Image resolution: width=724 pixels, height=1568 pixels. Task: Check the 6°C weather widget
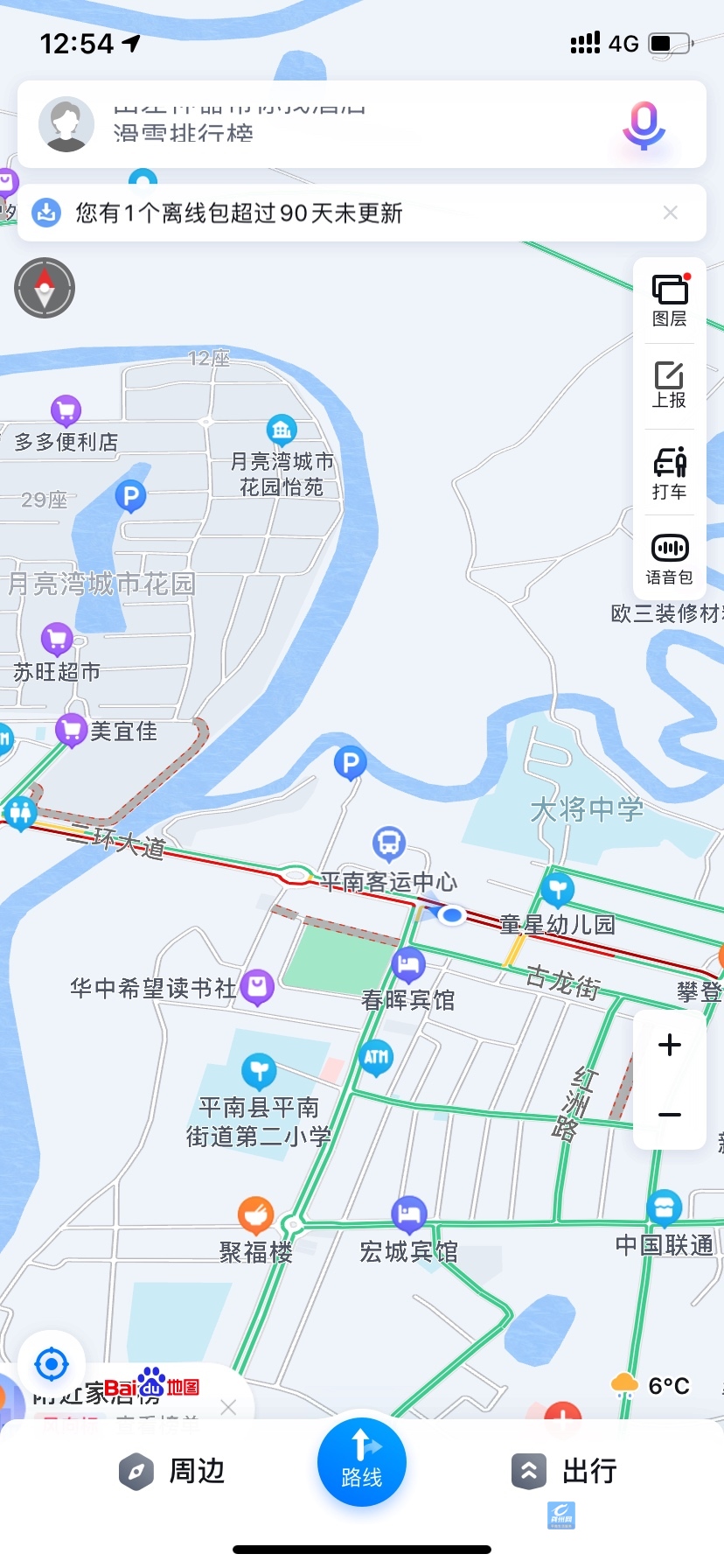click(x=651, y=1385)
